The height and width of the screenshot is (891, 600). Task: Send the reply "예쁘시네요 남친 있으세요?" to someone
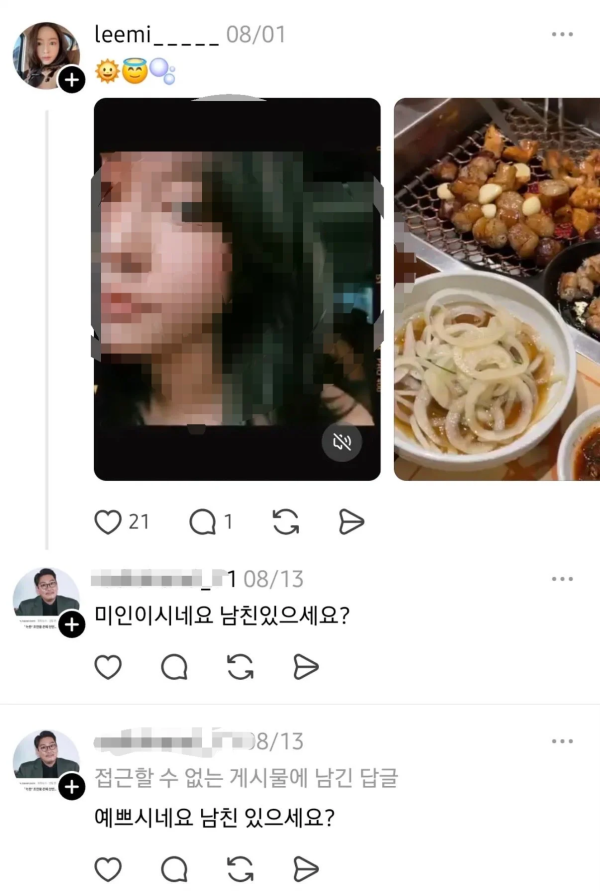coord(306,868)
